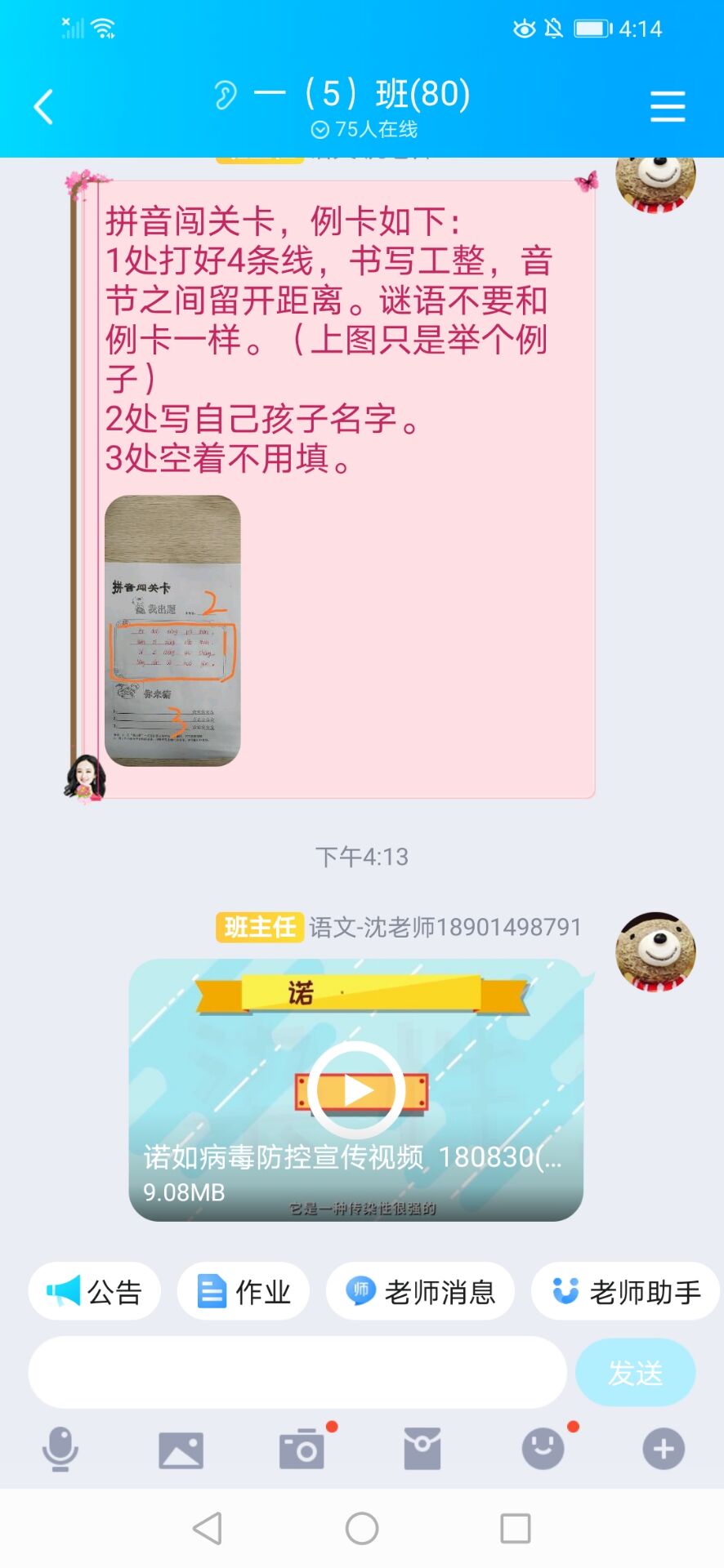
Task: Open the red envelope icon
Action: pos(422,1450)
